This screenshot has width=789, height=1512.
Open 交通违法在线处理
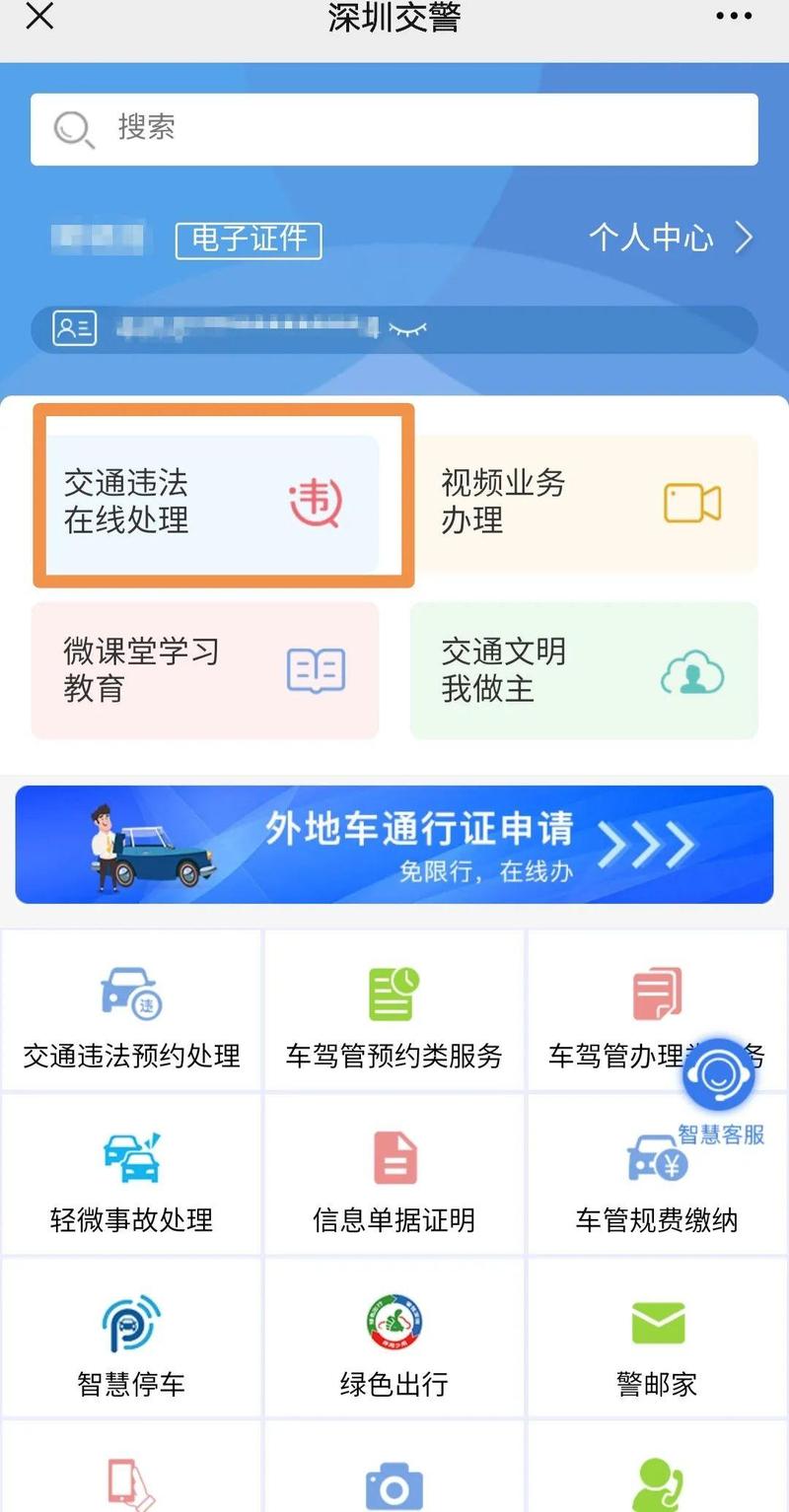[x=207, y=503]
